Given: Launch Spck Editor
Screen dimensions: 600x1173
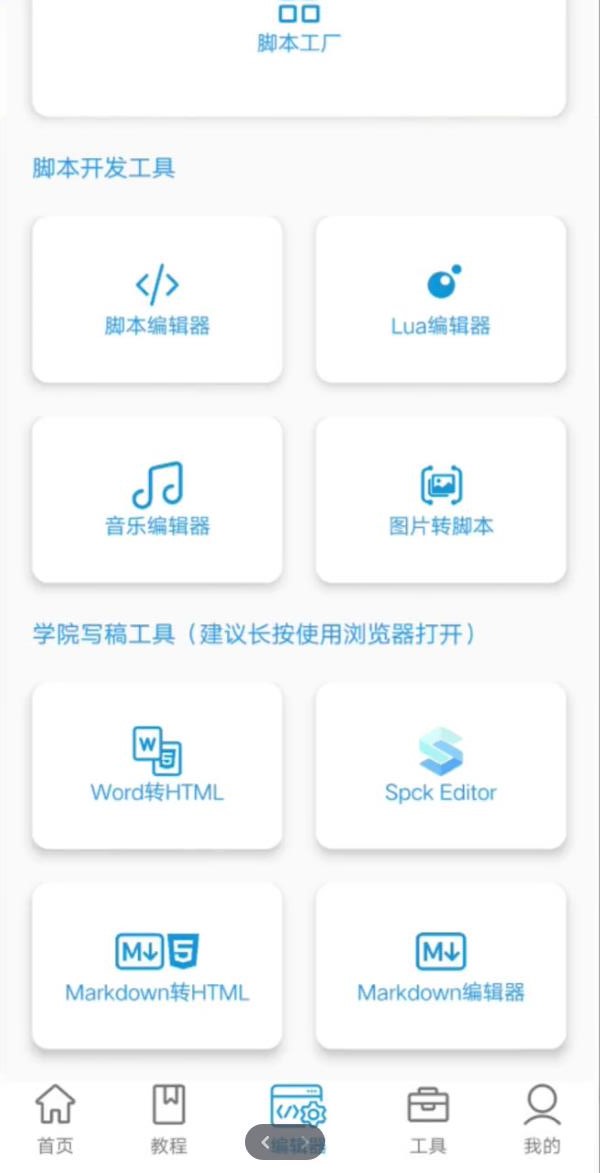Looking at the screenshot, I should (x=441, y=766).
